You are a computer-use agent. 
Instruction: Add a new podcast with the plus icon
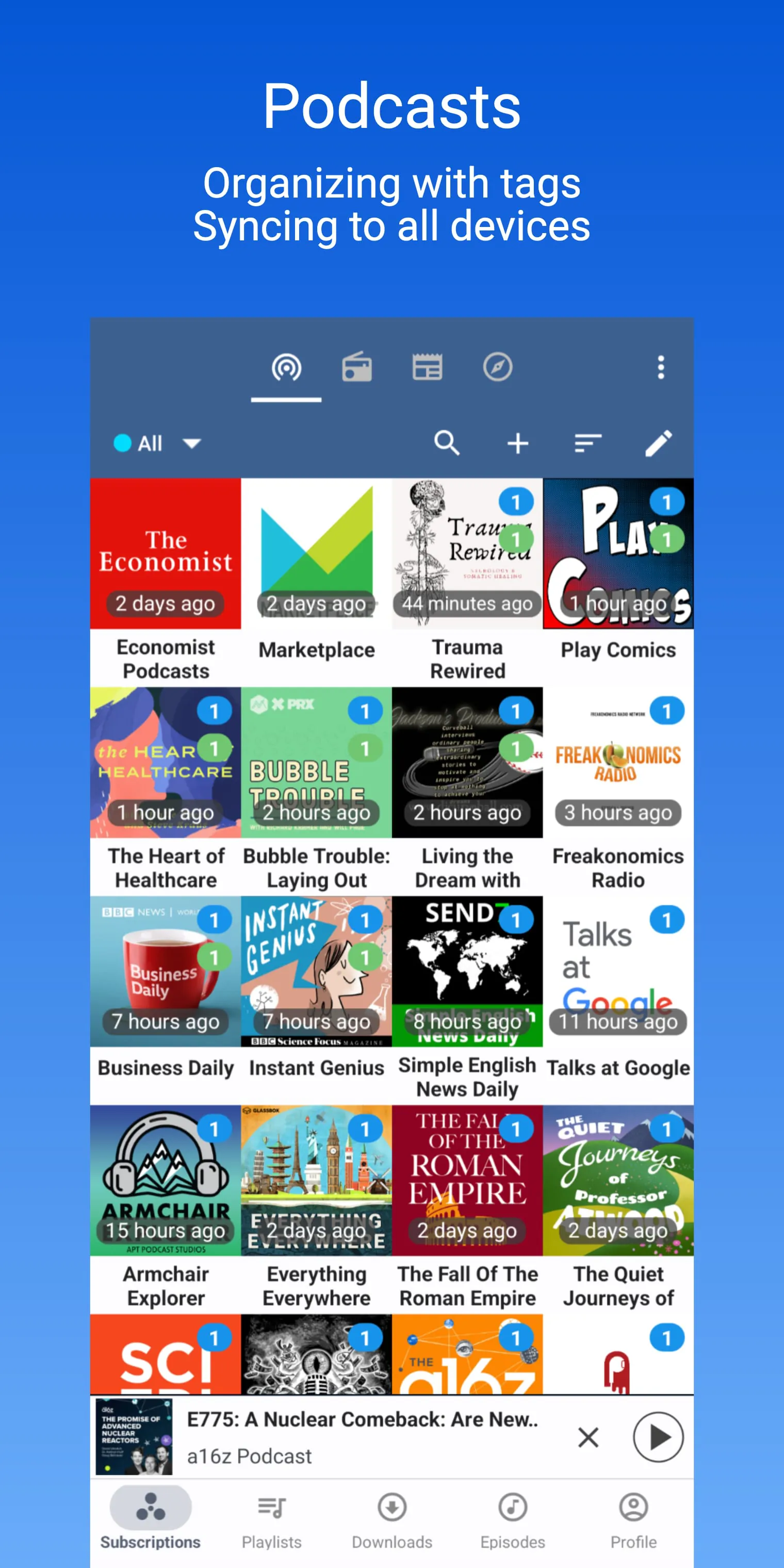pyautogui.click(x=517, y=443)
